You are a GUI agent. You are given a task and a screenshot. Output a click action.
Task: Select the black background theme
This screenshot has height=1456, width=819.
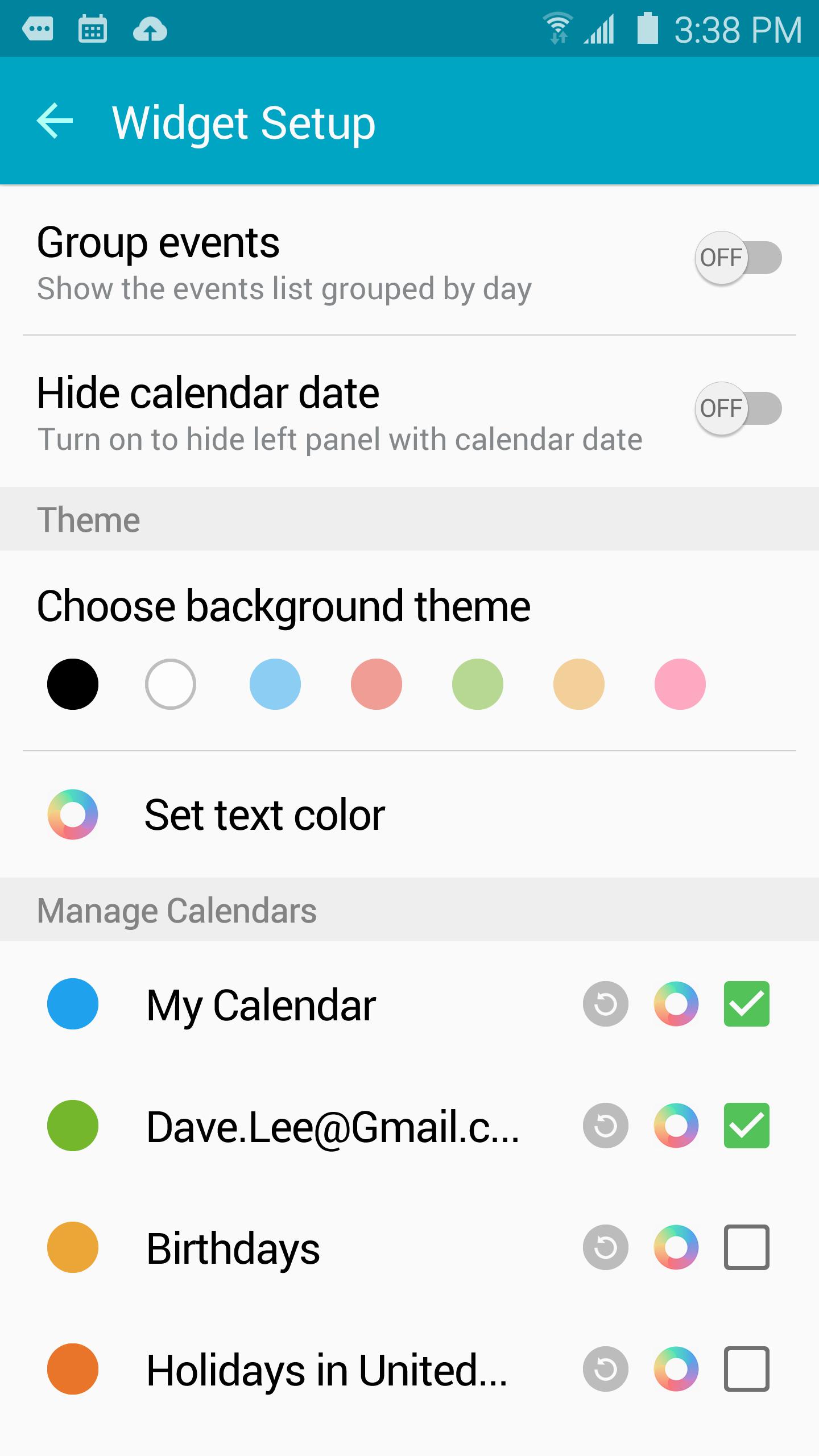pos(73,684)
